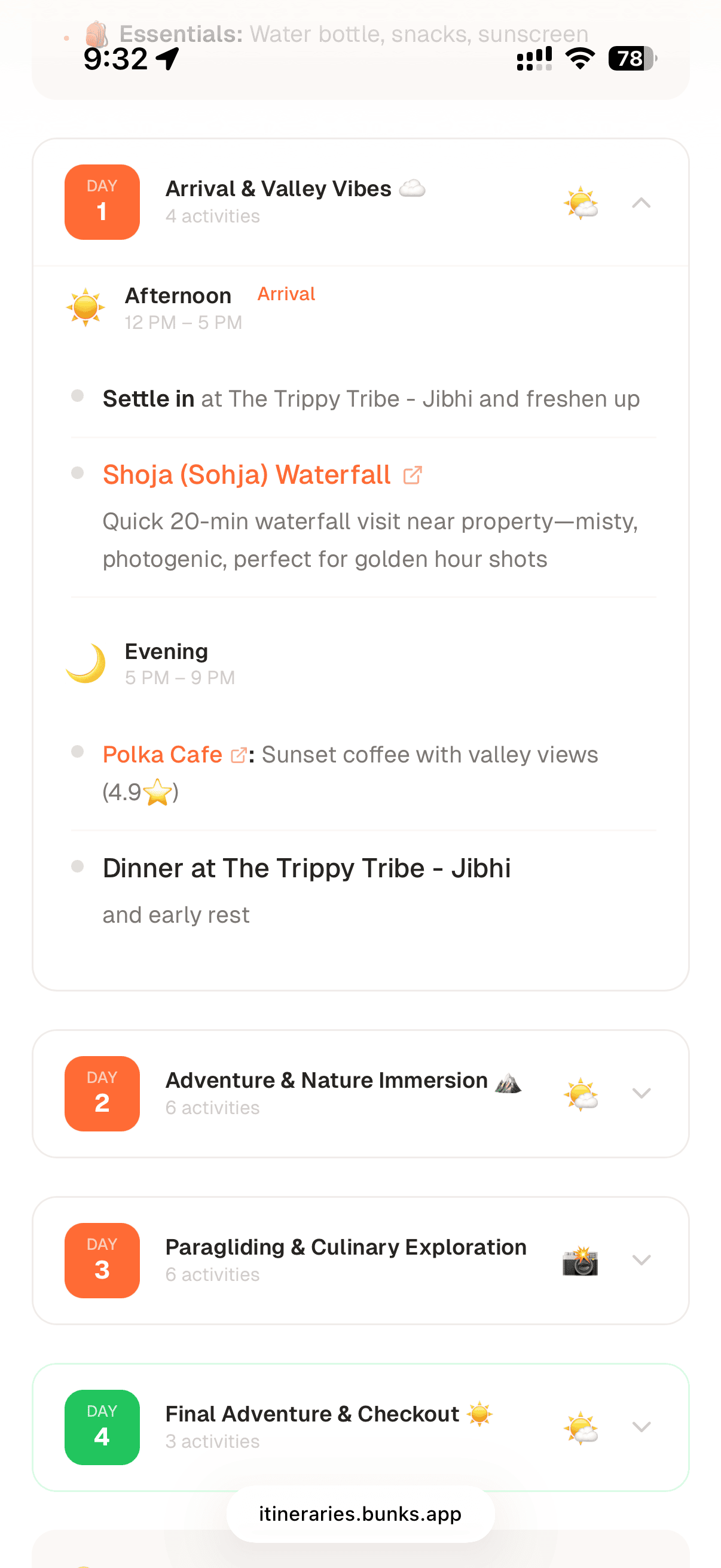721x1568 pixels.
Task: Open the Shoja (Sohja) Waterfall link
Action: click(x=246, y=474)
